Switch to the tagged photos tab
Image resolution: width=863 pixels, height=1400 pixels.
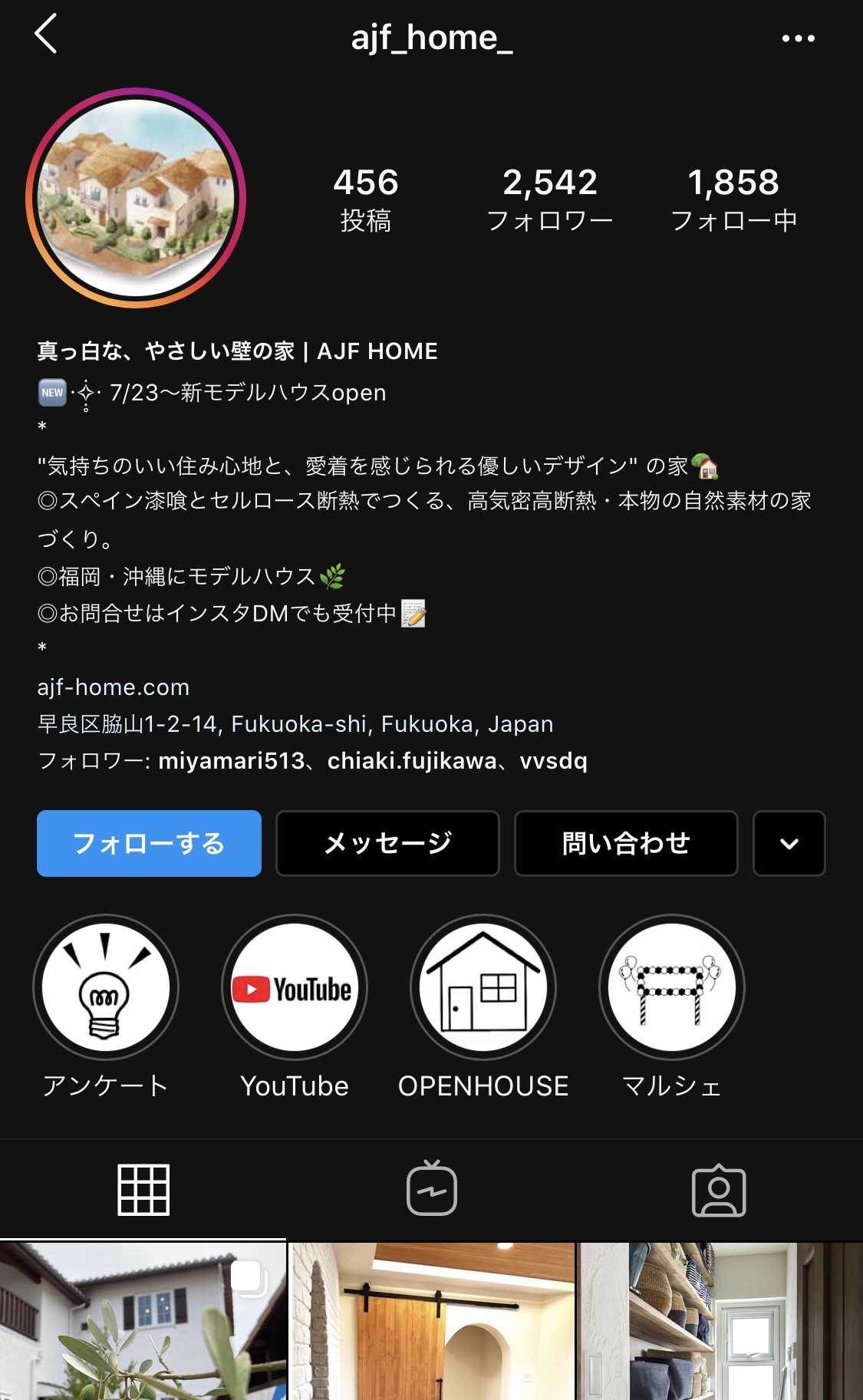(719, 1190)
